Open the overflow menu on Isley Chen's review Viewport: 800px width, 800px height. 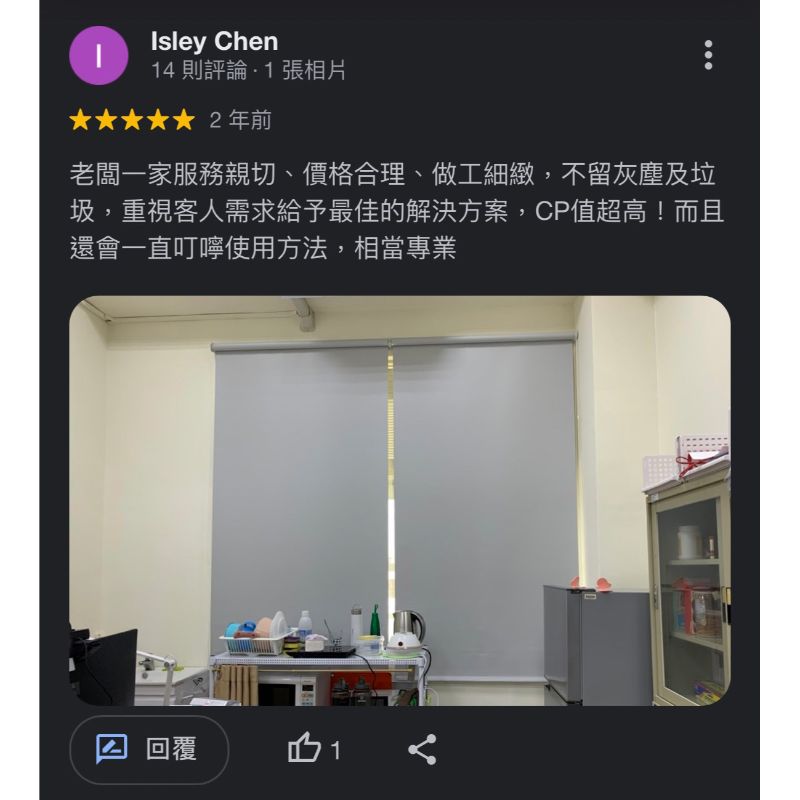pyautogui.click(x=708, y=55)
